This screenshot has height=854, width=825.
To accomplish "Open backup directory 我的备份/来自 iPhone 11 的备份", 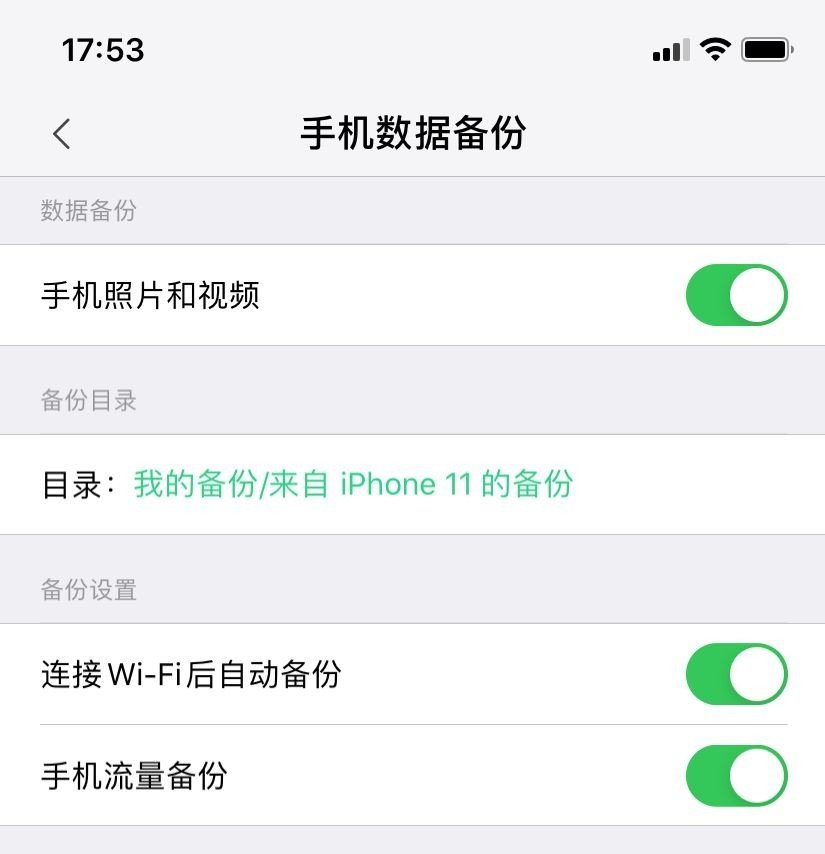I will click(x=353, y=485).
